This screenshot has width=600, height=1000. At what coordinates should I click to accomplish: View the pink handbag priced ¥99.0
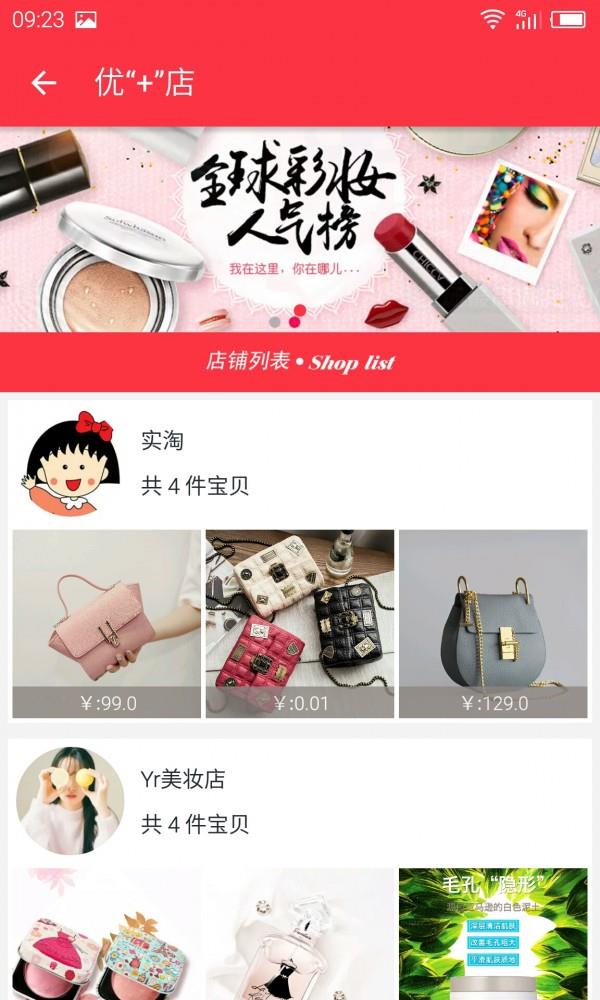point(107,623)
